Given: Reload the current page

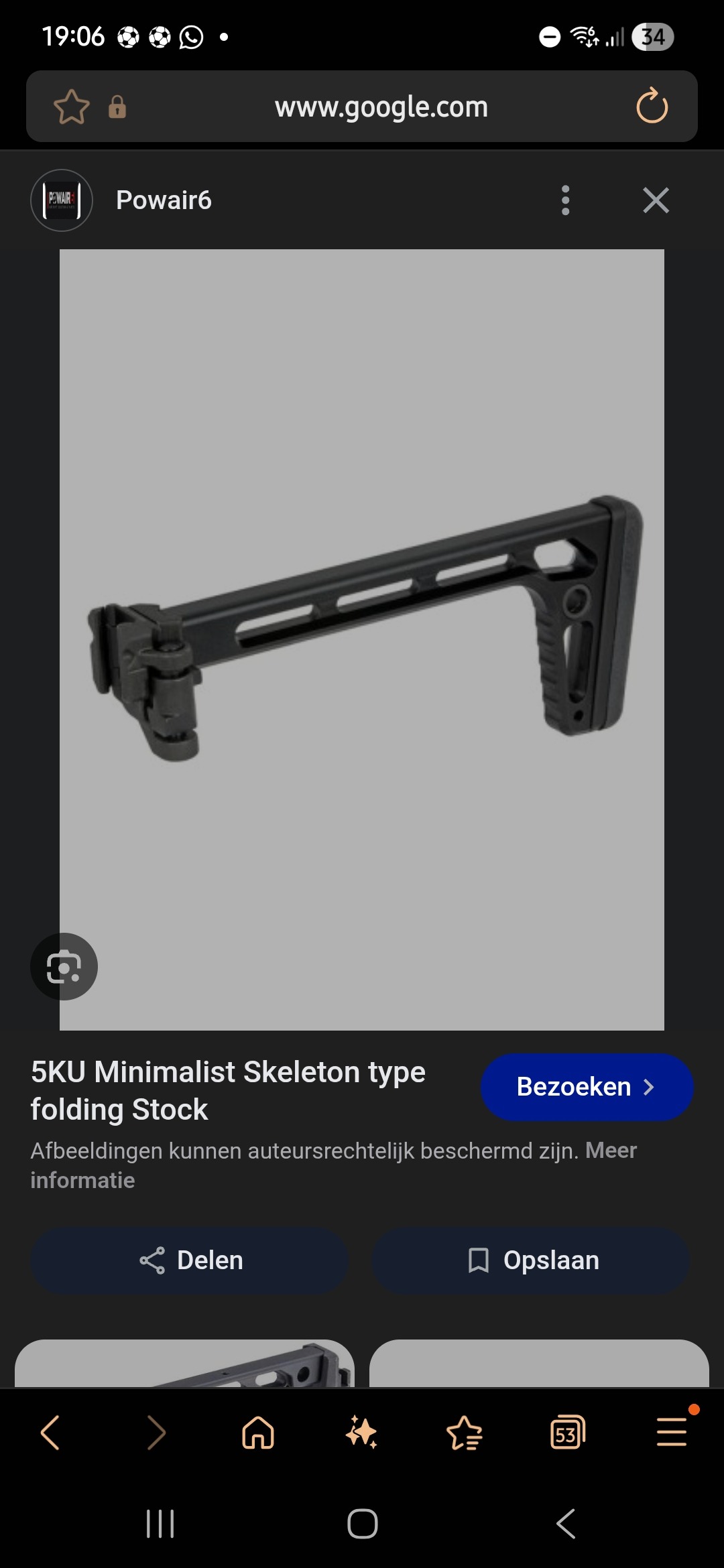Looking at the screenshot, I should coord(652,107).
